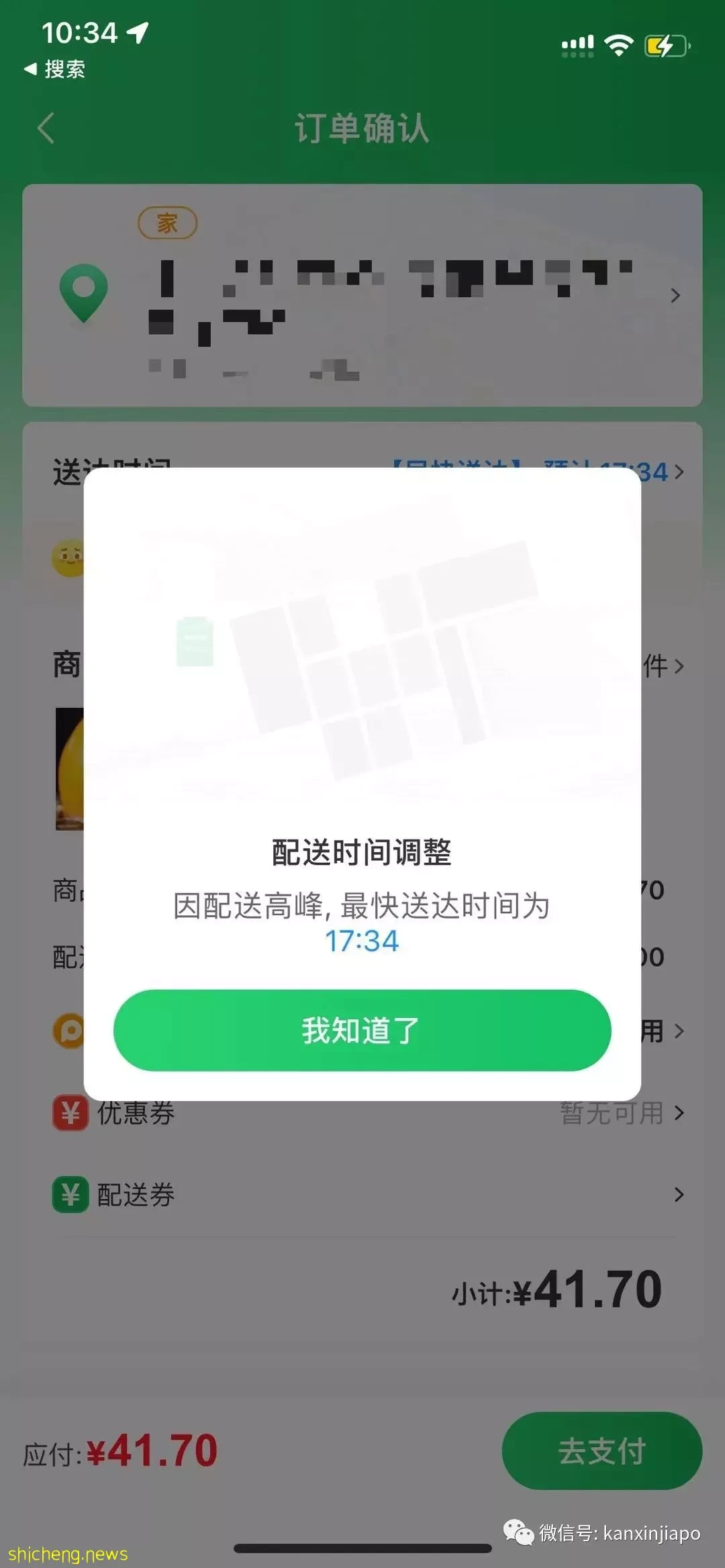Open the 优惠券 coupon row
Screen dimensions: 725x1568
[x=368, y=1113]
